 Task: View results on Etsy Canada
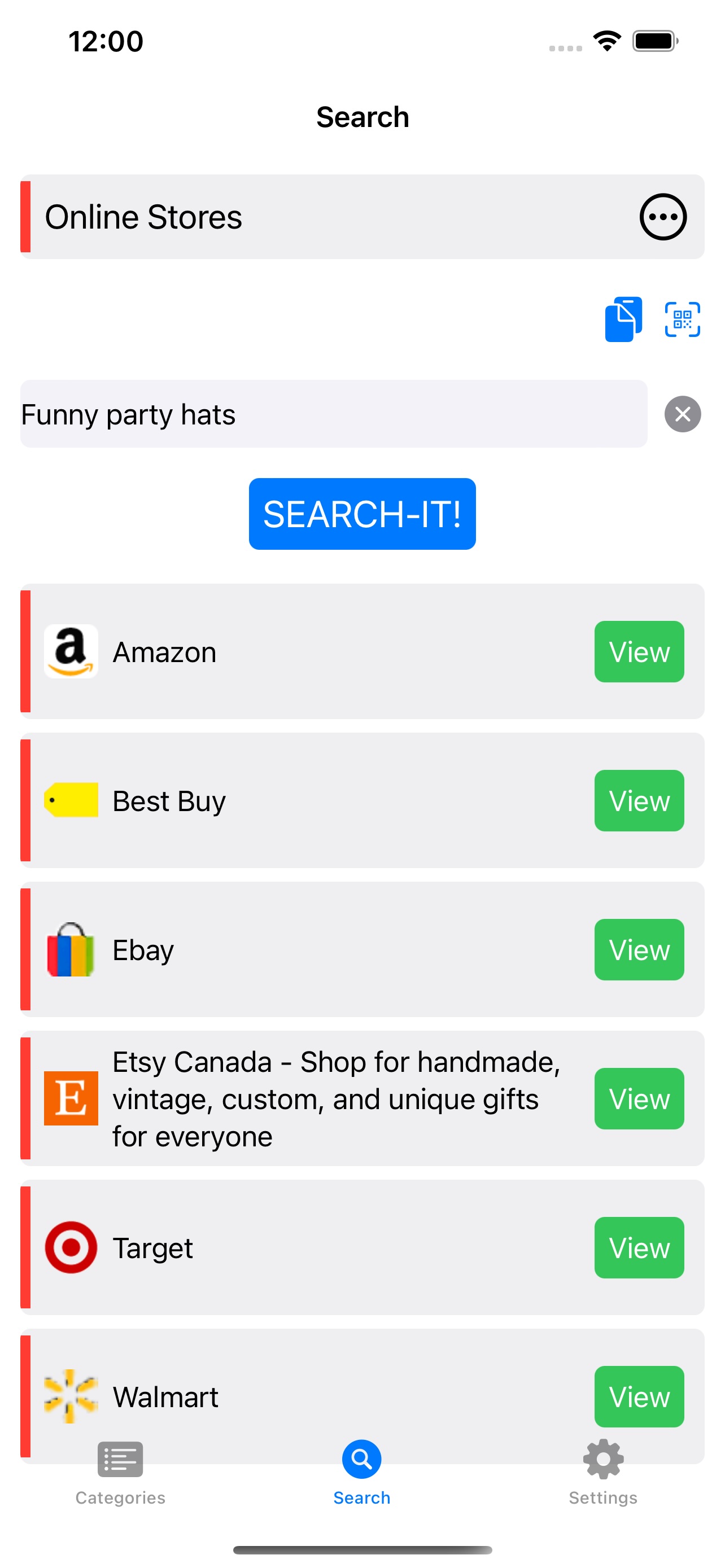pyautogui.click(x=639, y=1098)
